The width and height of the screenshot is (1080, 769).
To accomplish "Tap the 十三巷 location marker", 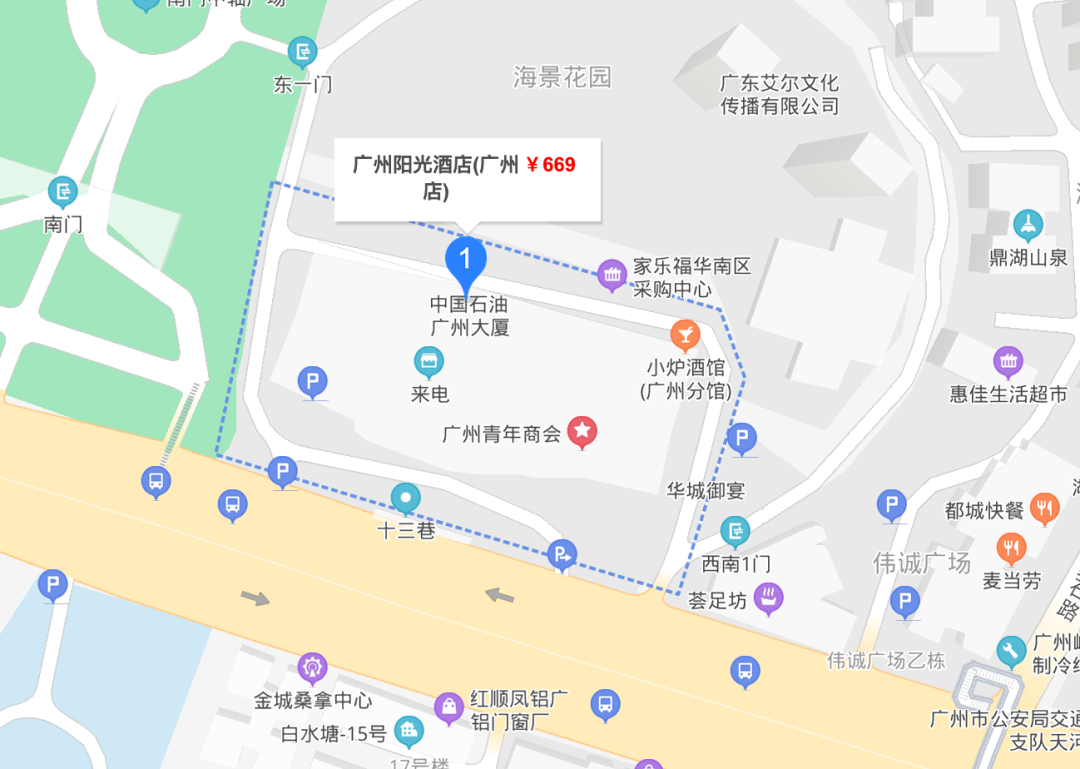I will tap(406, 497).
